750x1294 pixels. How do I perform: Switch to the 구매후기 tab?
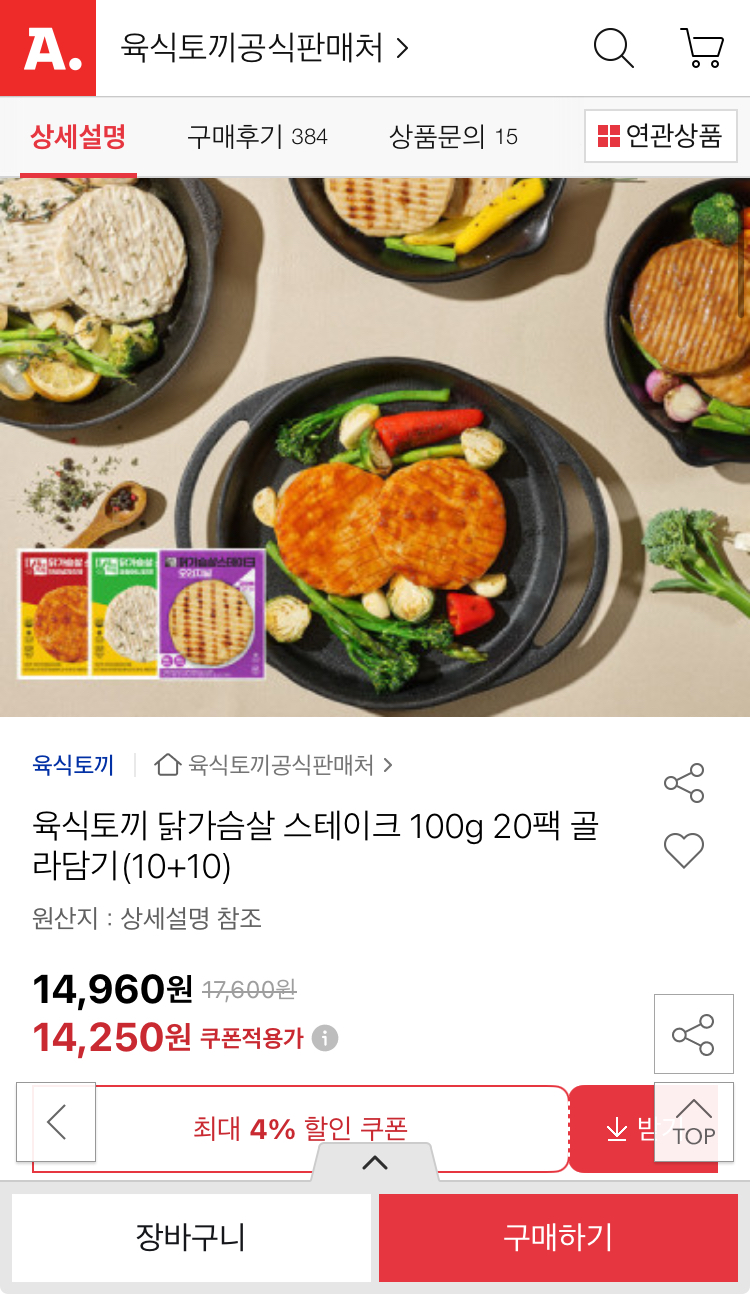pyautogui.click(x=257, y=137)
